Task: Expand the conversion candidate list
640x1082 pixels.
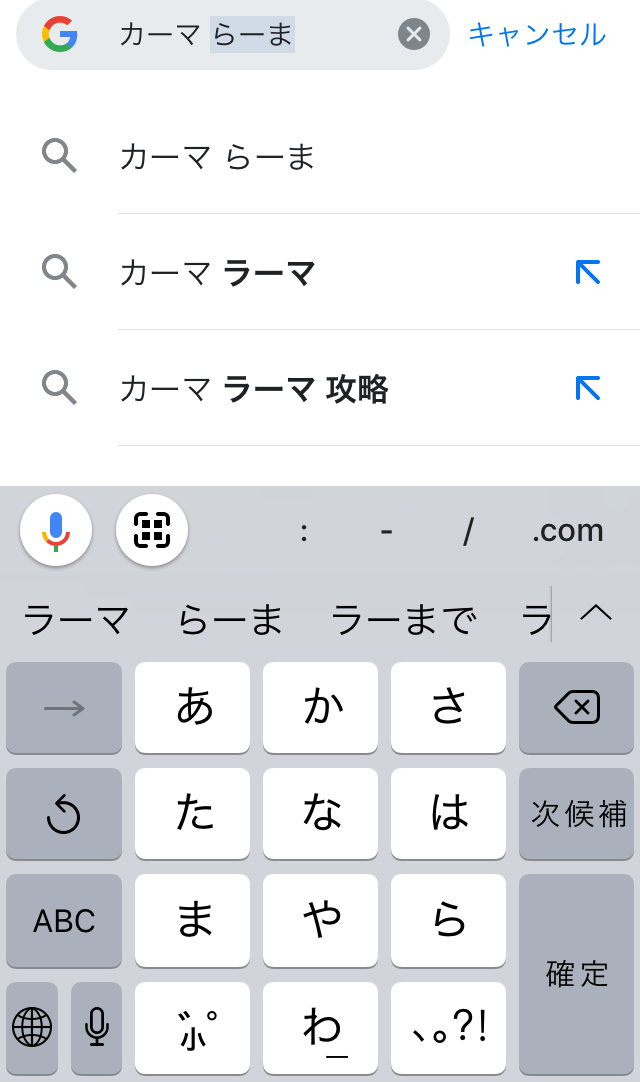Action: pyautogui.click(x=596, y=613)
